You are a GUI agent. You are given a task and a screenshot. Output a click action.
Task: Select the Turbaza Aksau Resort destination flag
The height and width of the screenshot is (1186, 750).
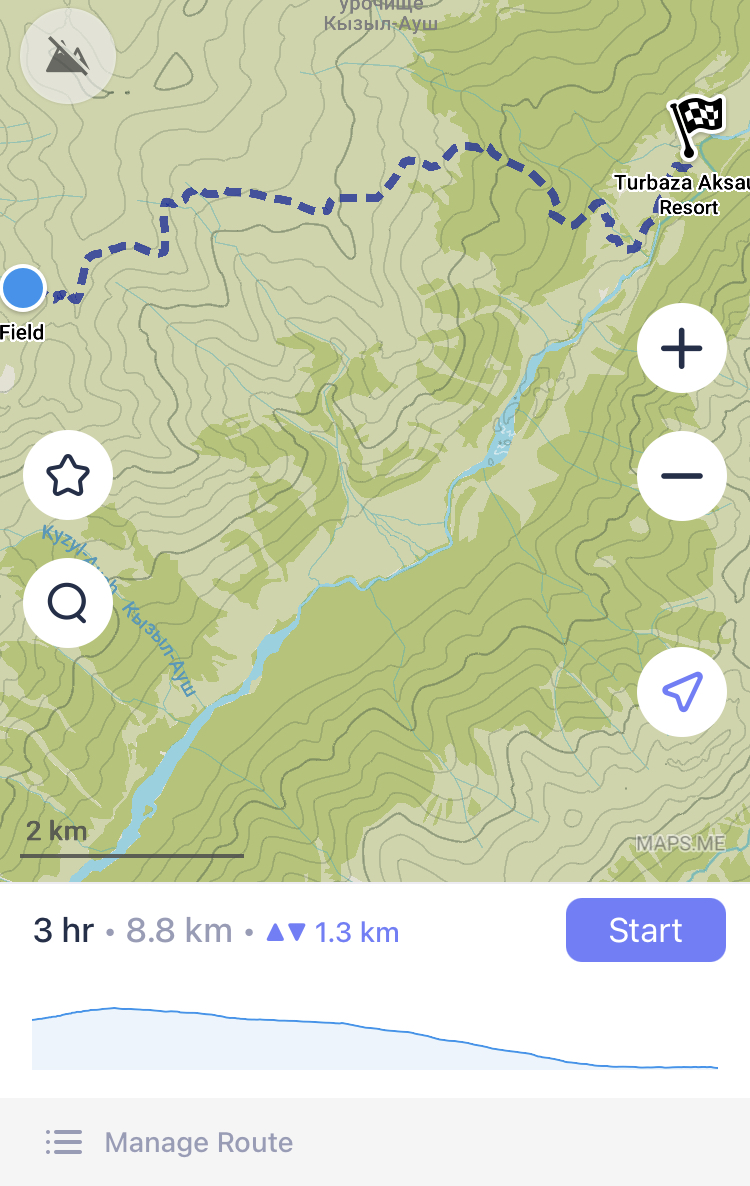pyautogui.click(x=695, y=125)
